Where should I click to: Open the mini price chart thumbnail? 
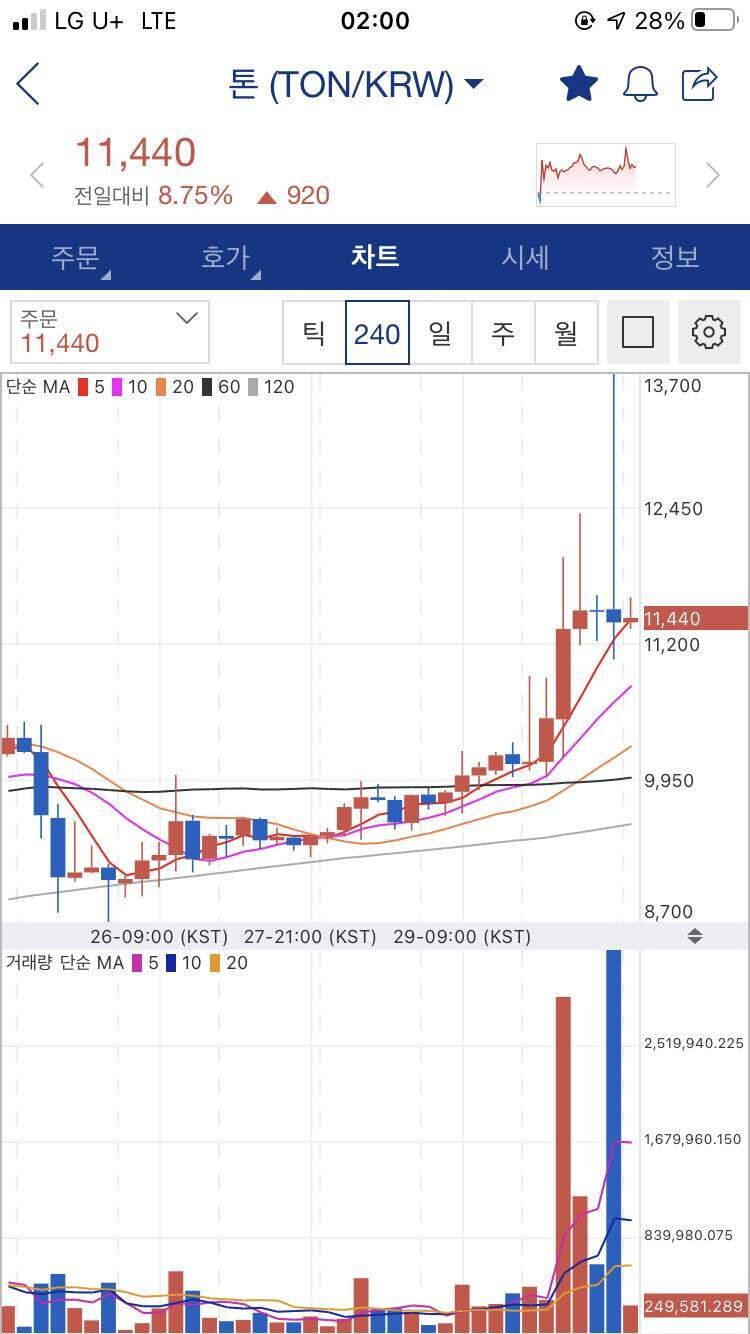click(605, 175)
